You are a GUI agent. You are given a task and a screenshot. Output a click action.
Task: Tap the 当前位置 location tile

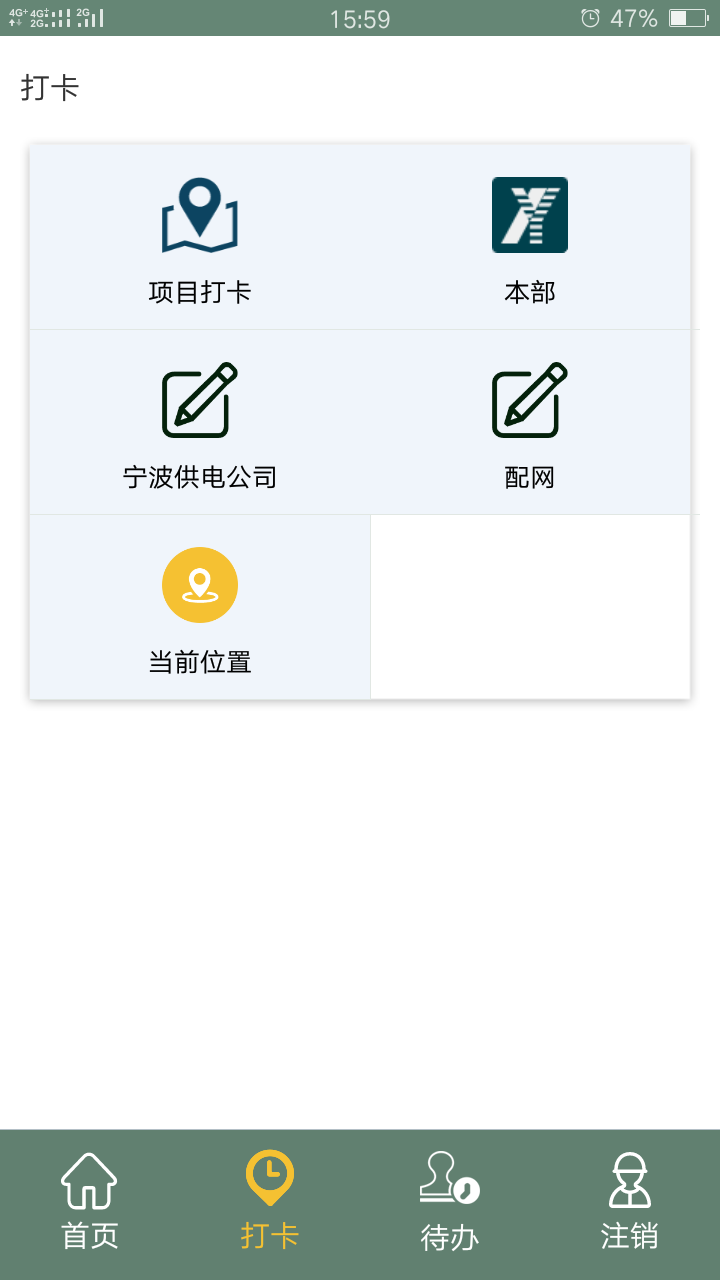[x=200, y=607]
